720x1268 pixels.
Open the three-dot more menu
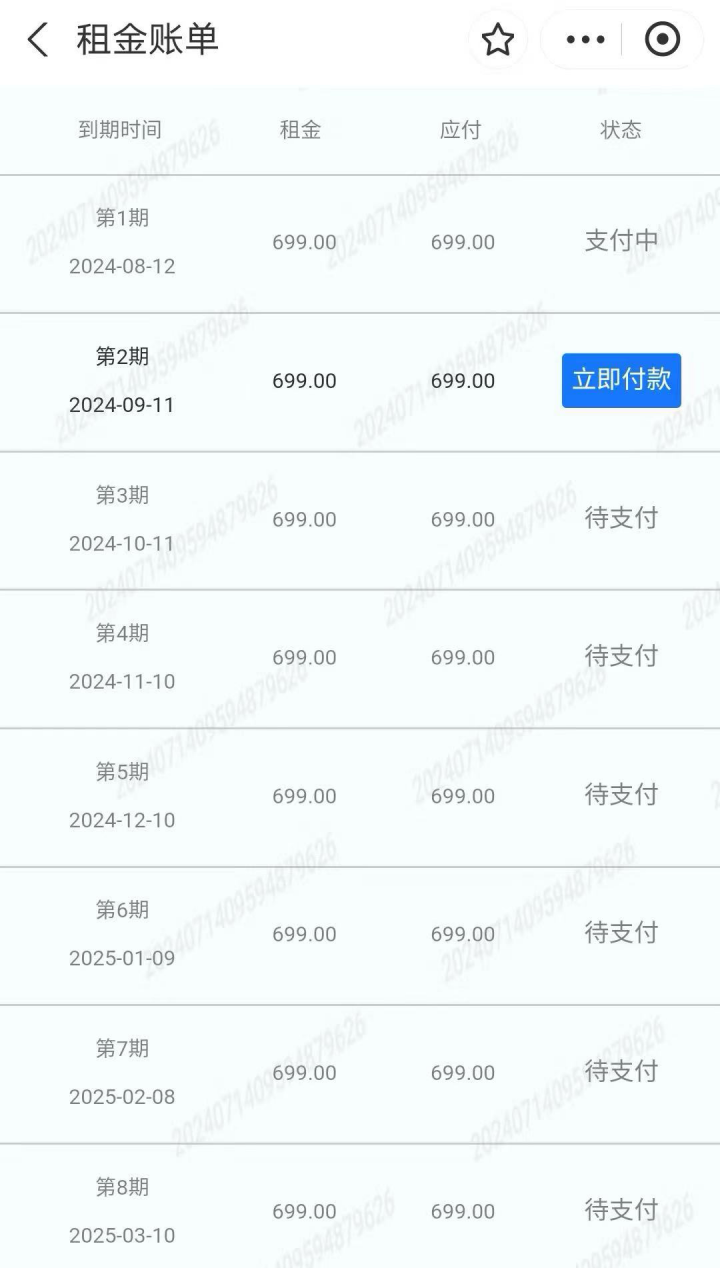pos(585,41)
